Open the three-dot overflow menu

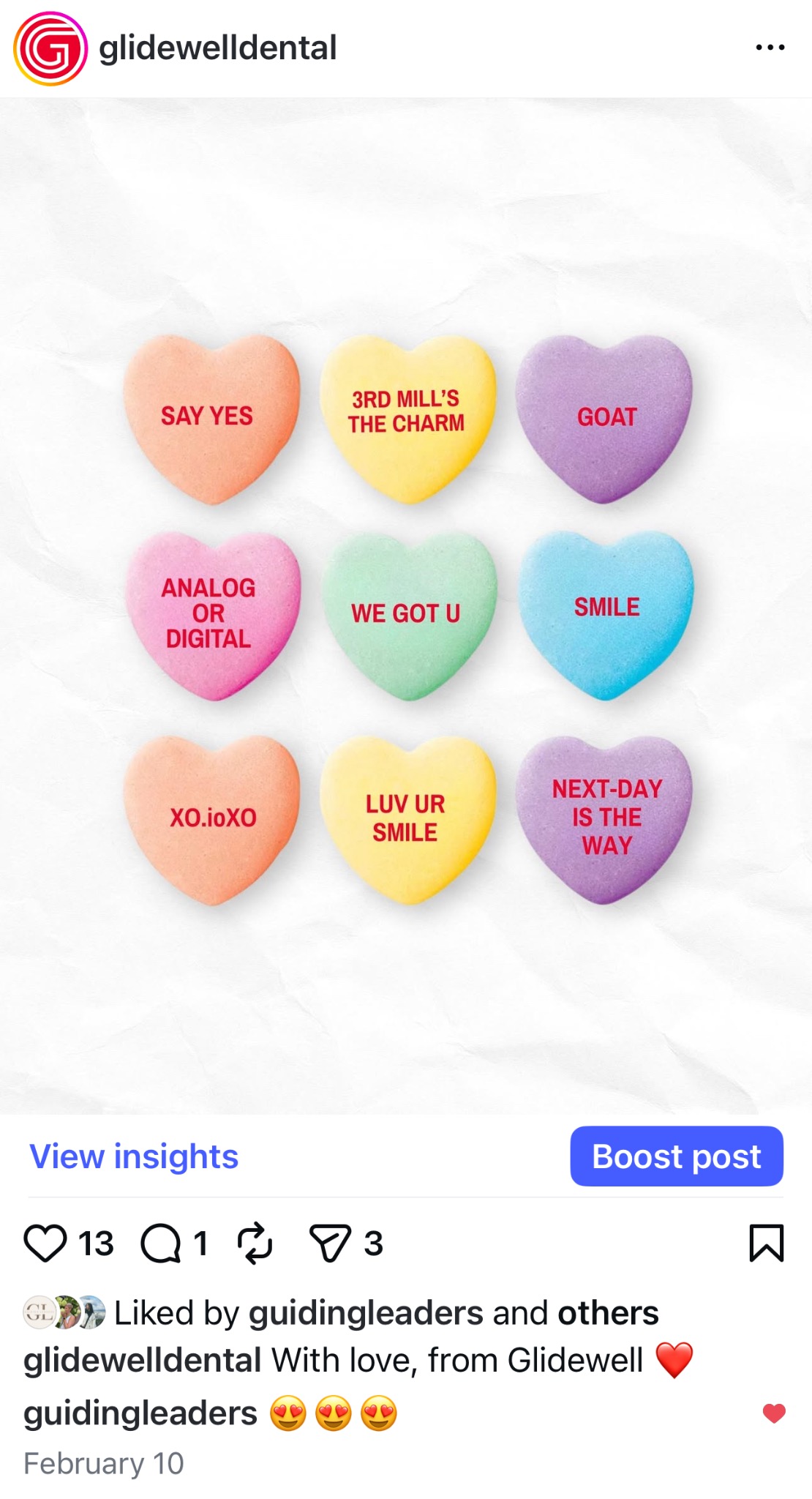tap(770, 48)
